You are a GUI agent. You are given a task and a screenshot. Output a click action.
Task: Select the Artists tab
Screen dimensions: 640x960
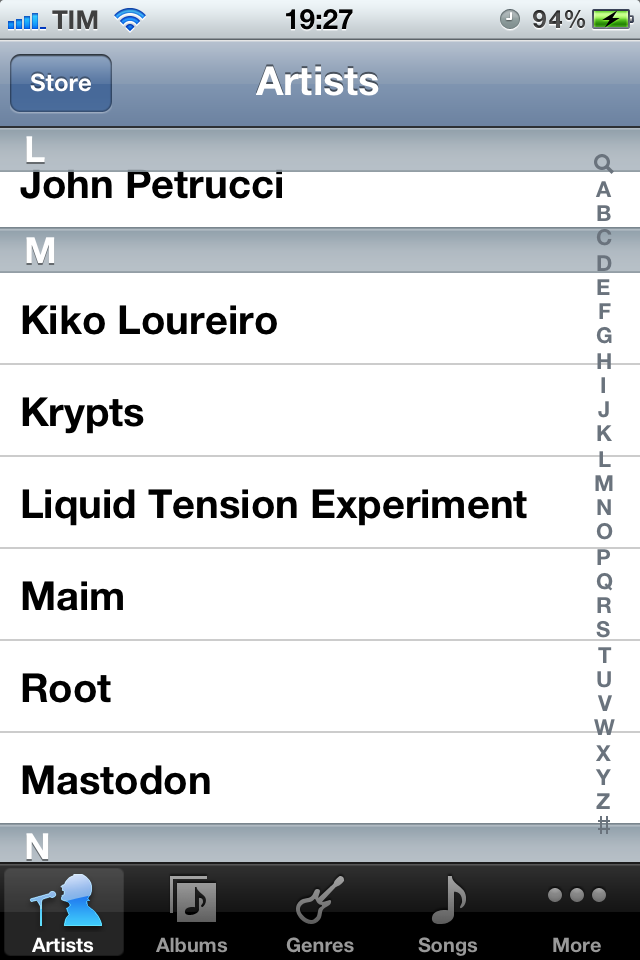64,913
